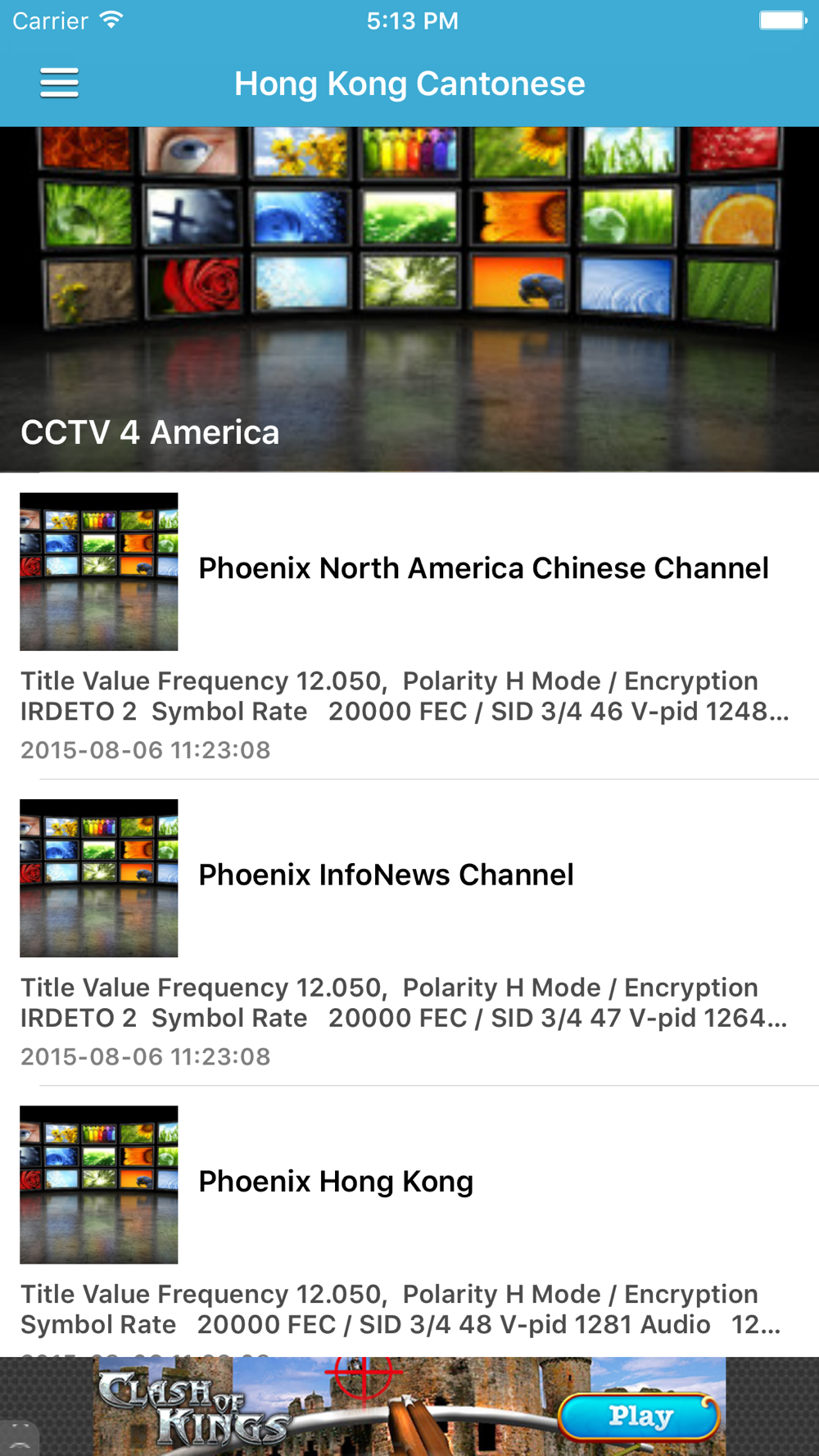Screen dimensions: 819x1456
Task: Select the Phoenix InfoNews Channel row
Action: 409,933
